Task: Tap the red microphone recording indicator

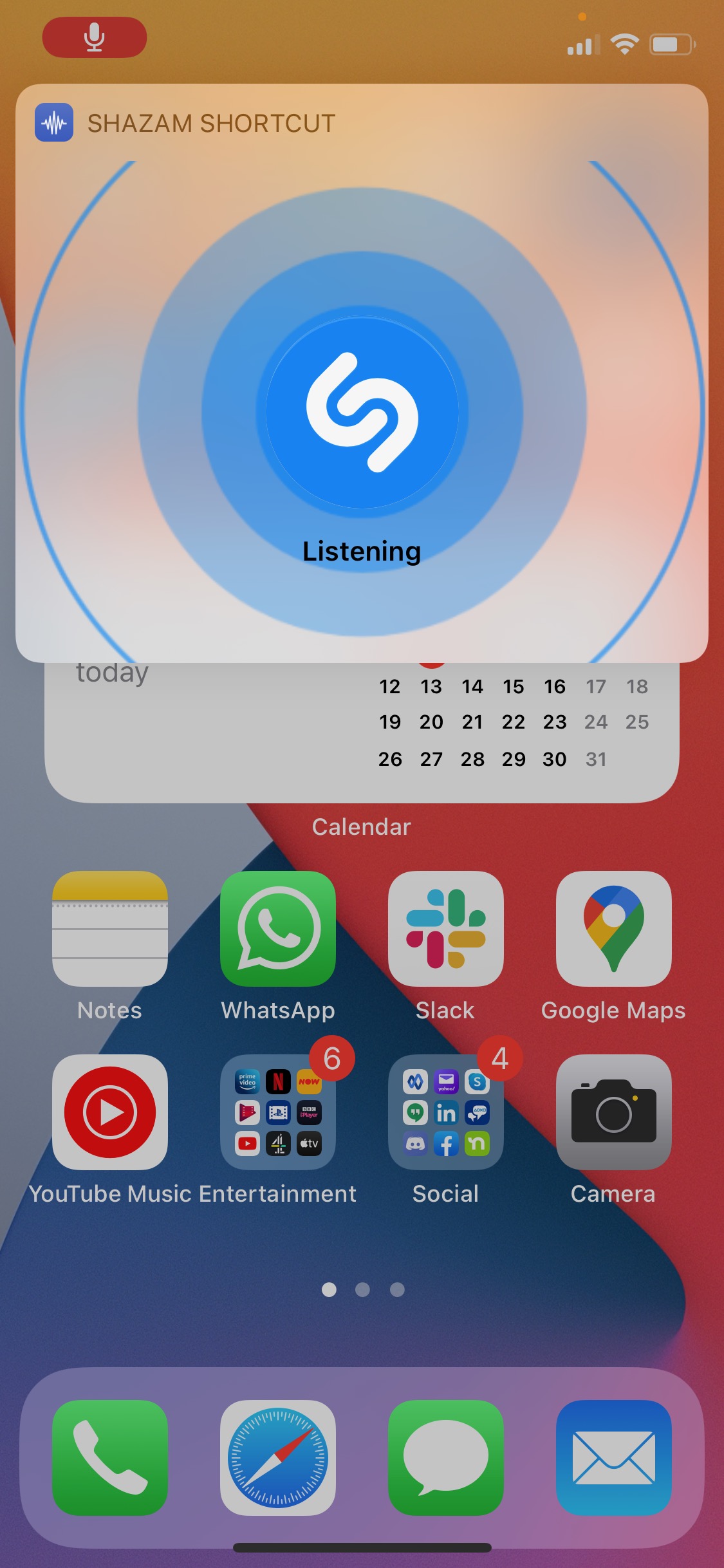Action: (x=95, y=37)
